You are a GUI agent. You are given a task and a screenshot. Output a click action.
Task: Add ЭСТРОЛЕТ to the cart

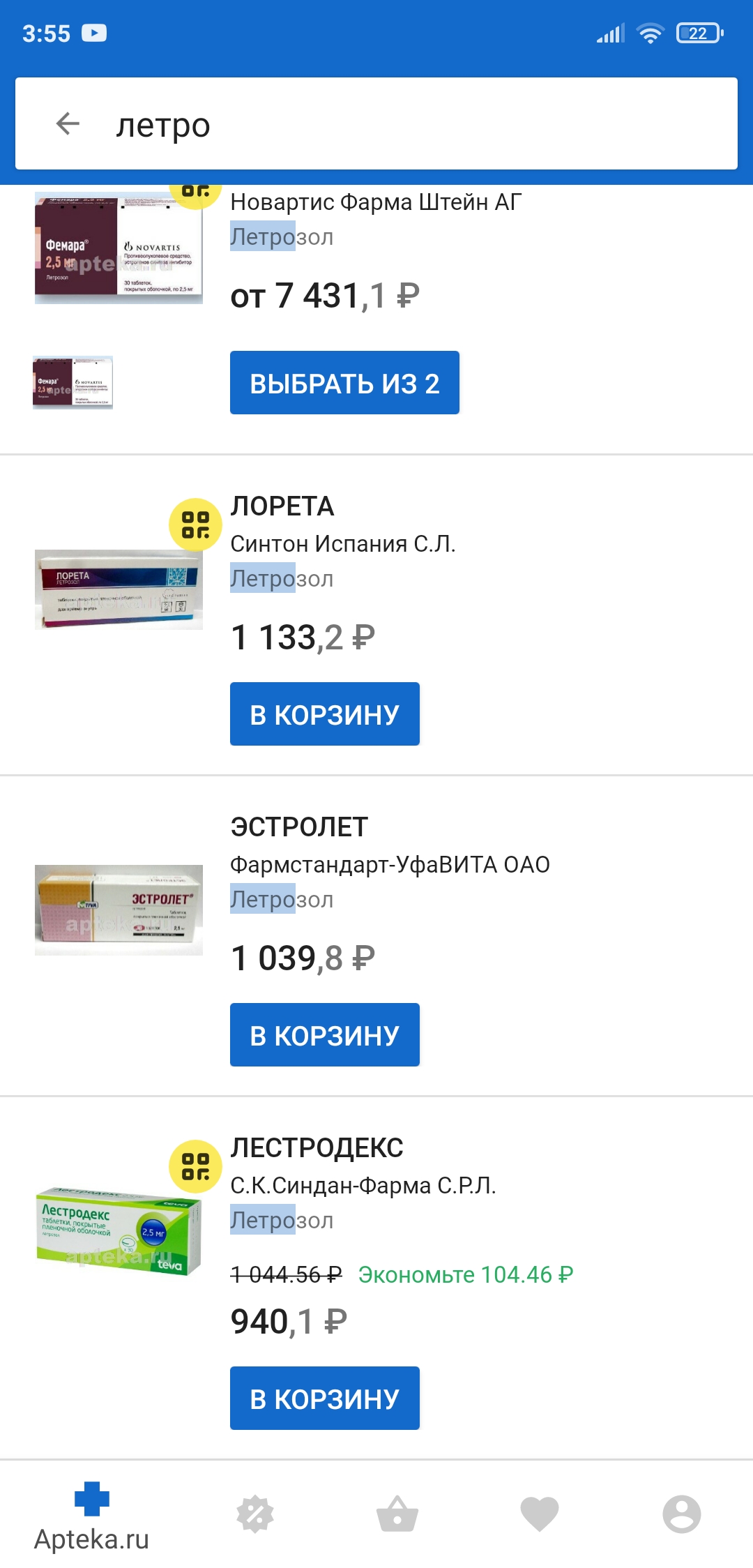pyautogui.click(x=325, y=1035)
